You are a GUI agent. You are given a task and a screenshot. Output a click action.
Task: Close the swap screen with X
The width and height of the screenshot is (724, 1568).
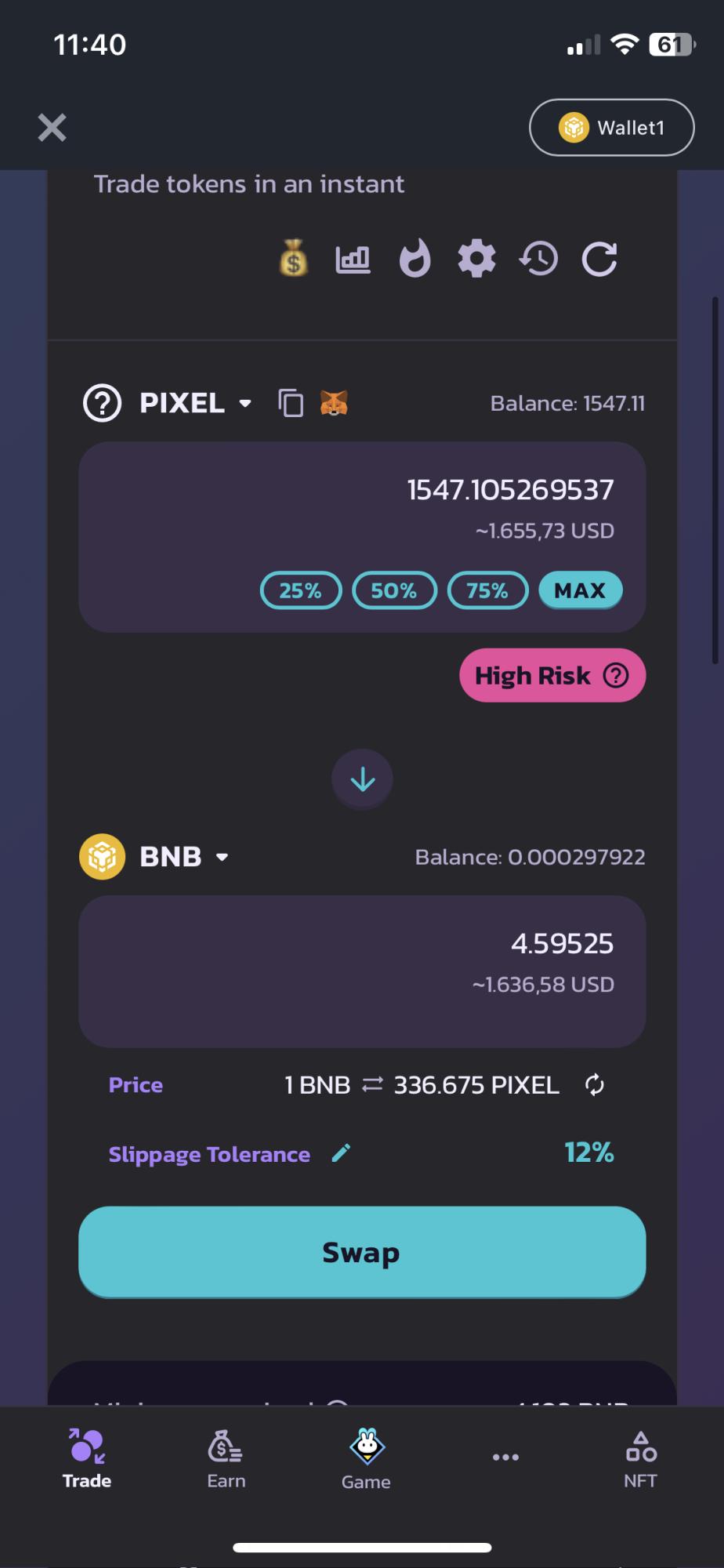pyautogui.click(x=52, y=127)
